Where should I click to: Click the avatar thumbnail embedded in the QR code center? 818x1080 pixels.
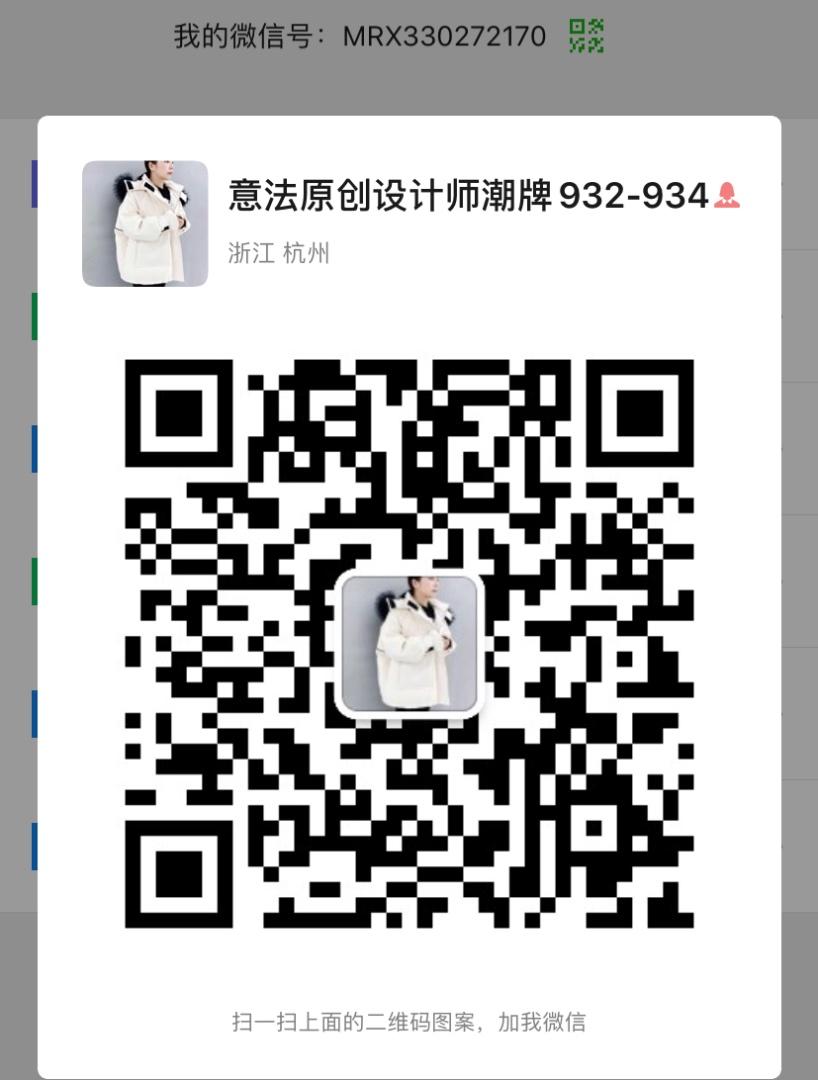coord(409,645)
